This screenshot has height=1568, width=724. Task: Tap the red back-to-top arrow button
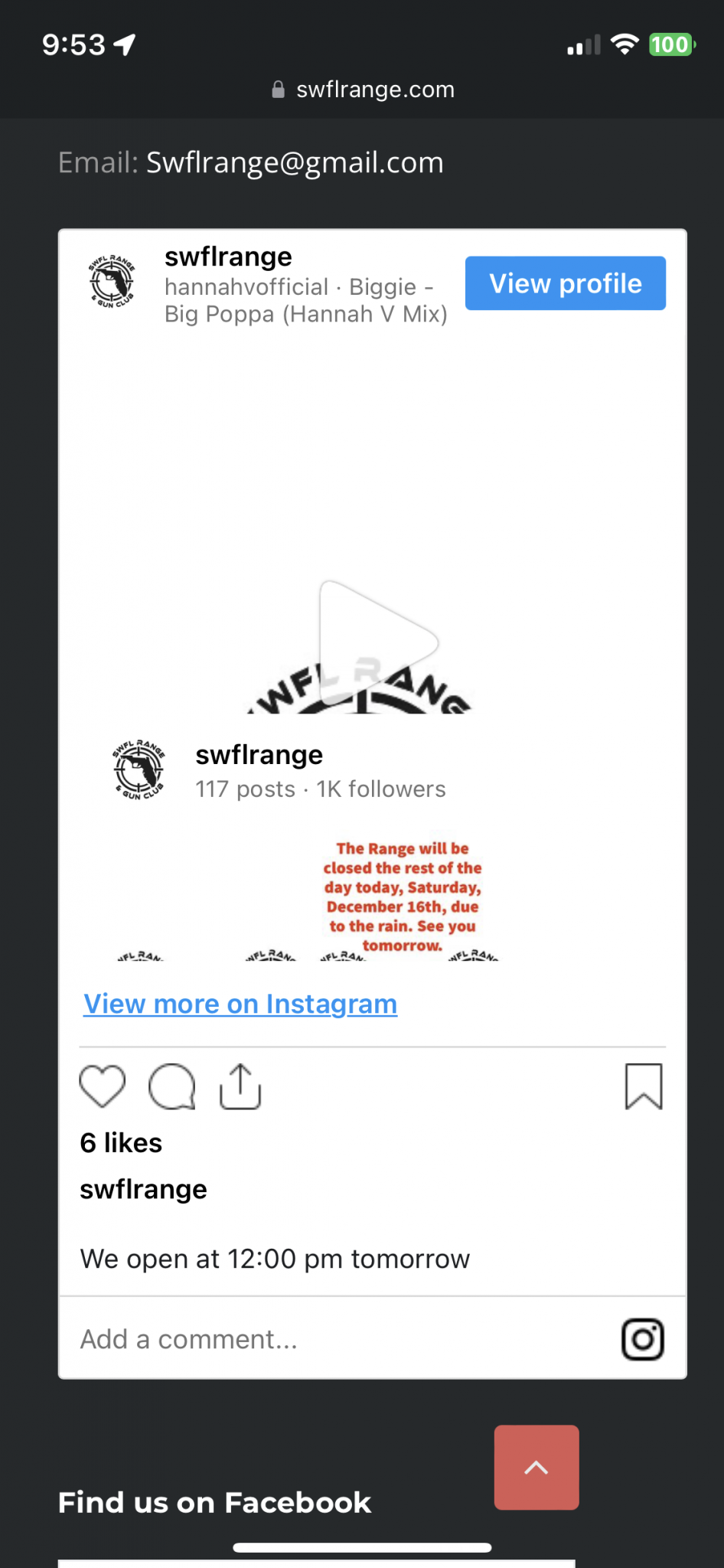tap(536, 1467)
